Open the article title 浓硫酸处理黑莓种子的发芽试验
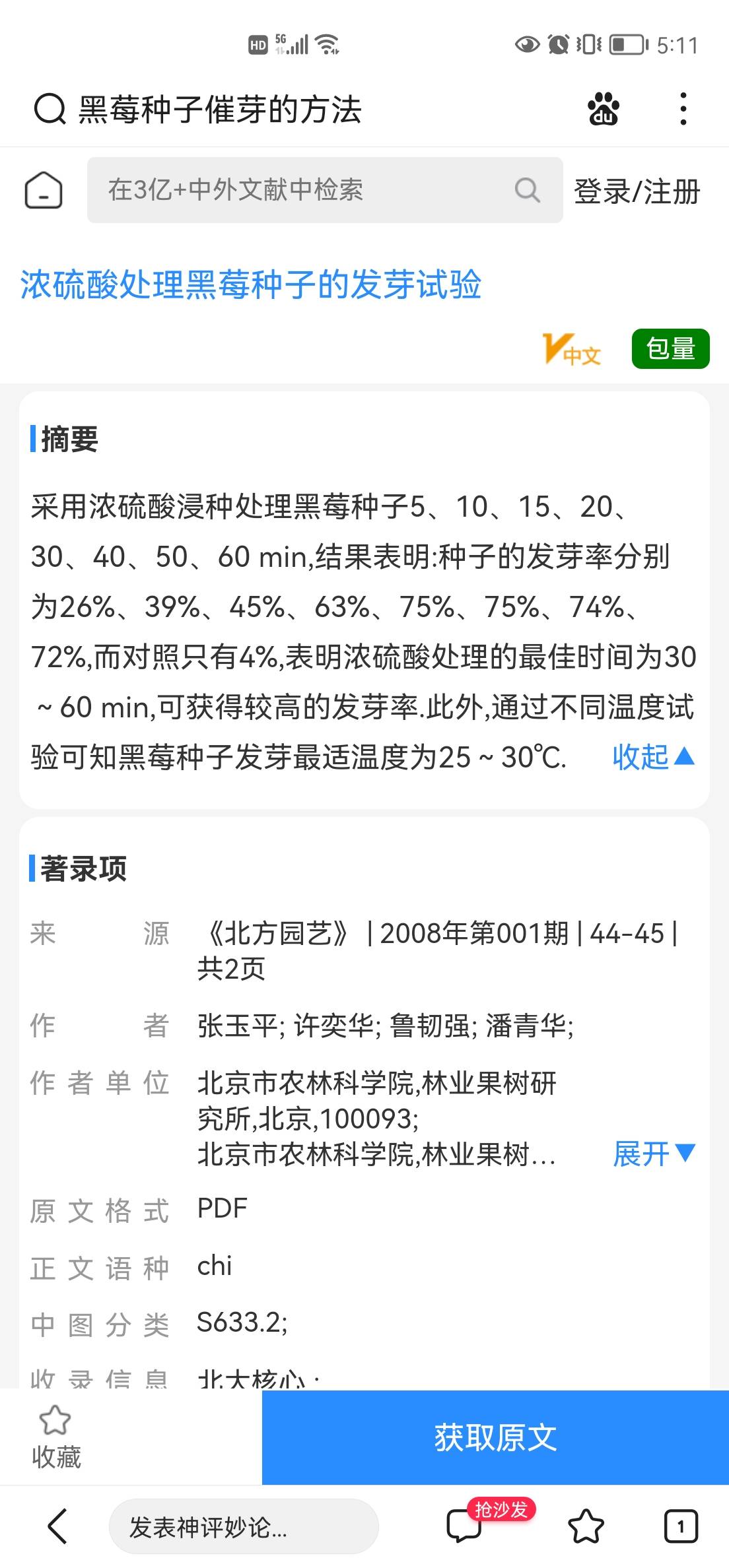 coord(251,285)
